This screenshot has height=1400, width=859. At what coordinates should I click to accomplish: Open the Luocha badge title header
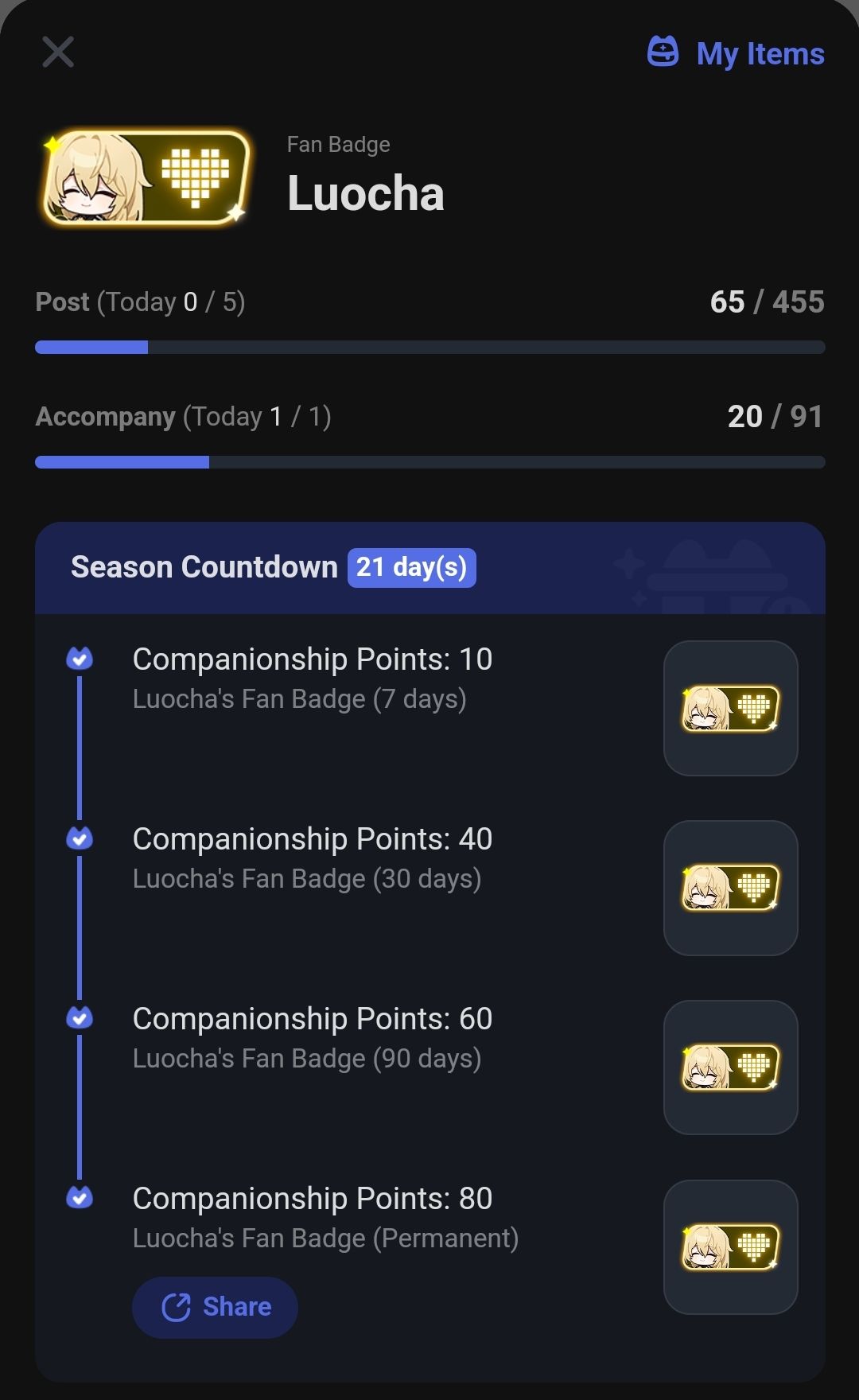pos(365,191)
